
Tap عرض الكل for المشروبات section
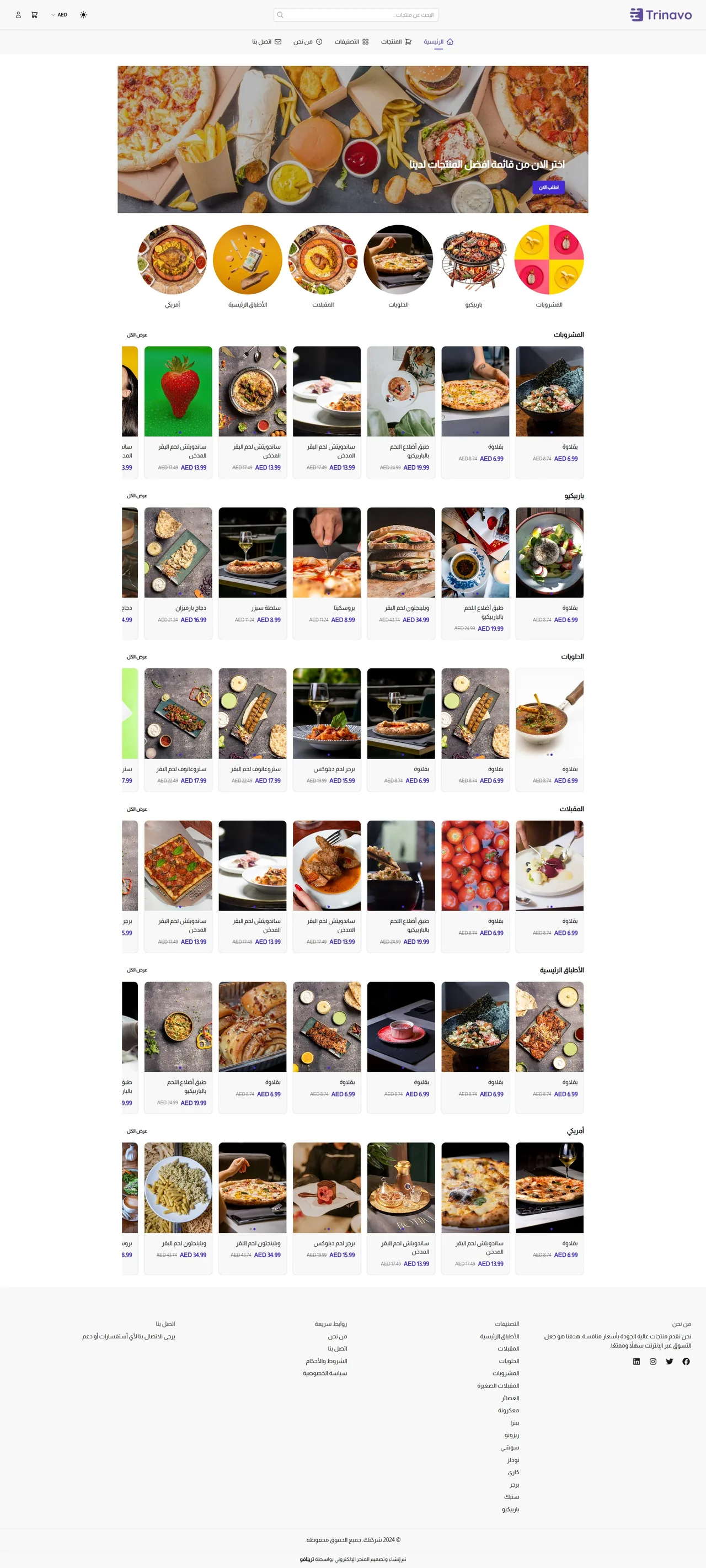point(137,336)
